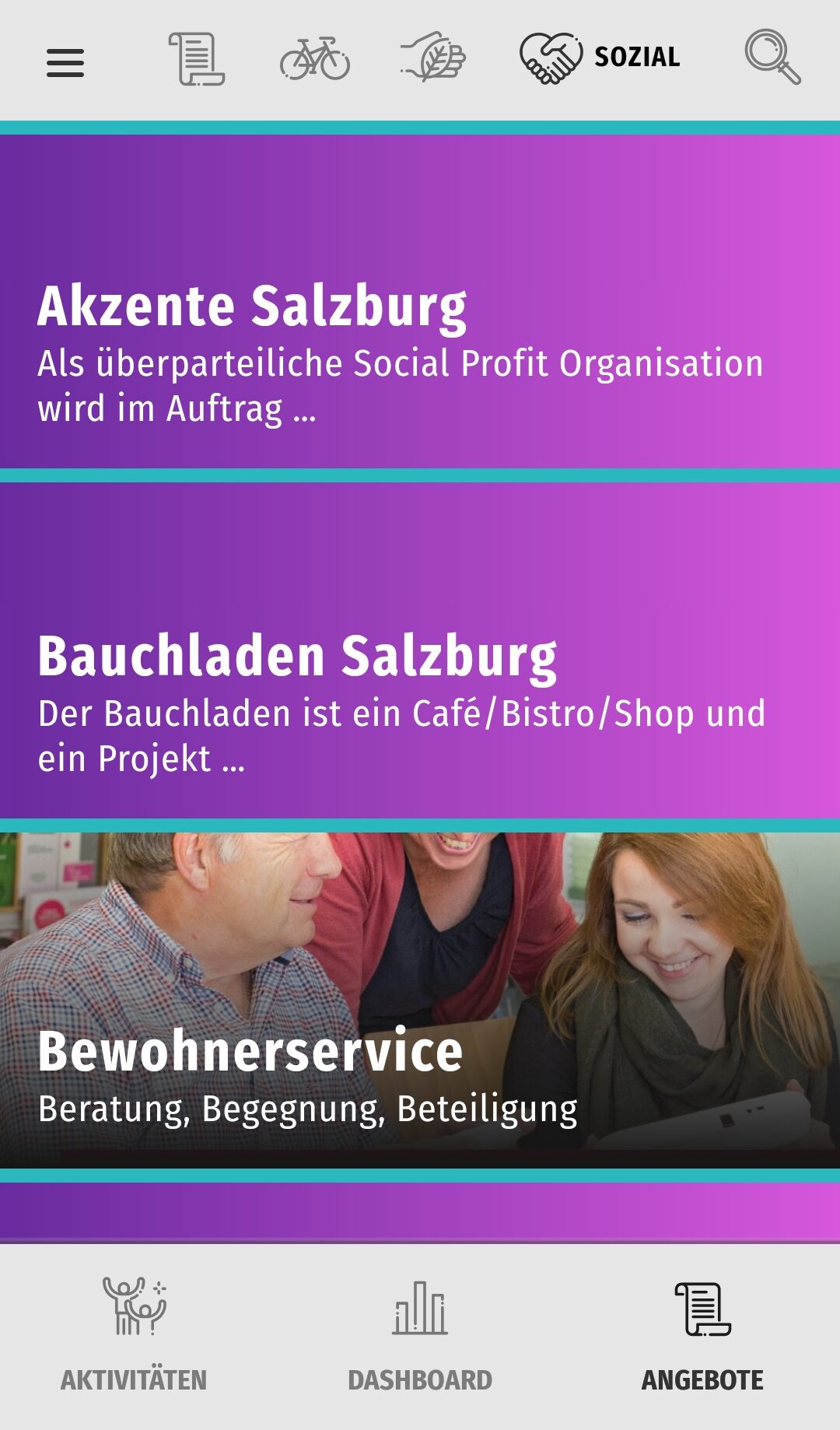This screenshot has width=840, height=1430.
Task: Select the hand with leaf category
Action: coord(433,58)
